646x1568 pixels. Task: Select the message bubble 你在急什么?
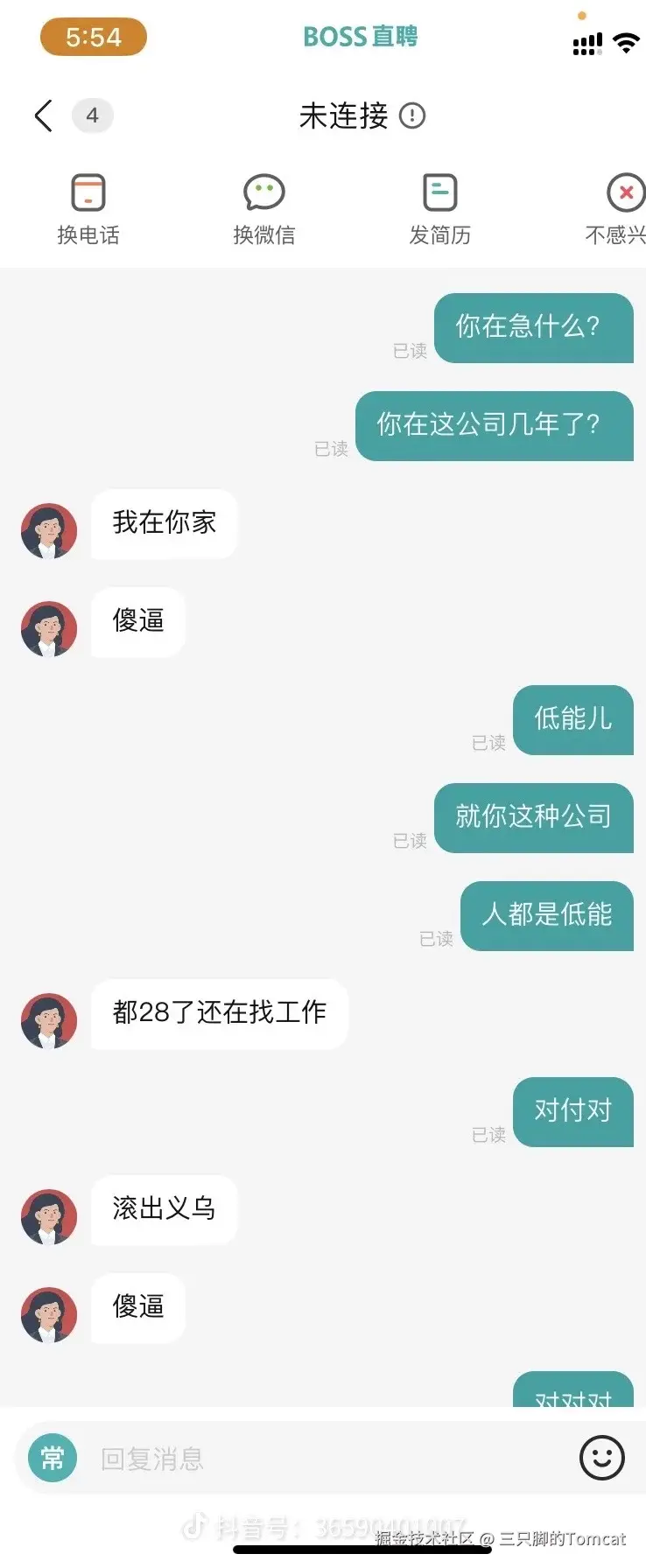534,328
